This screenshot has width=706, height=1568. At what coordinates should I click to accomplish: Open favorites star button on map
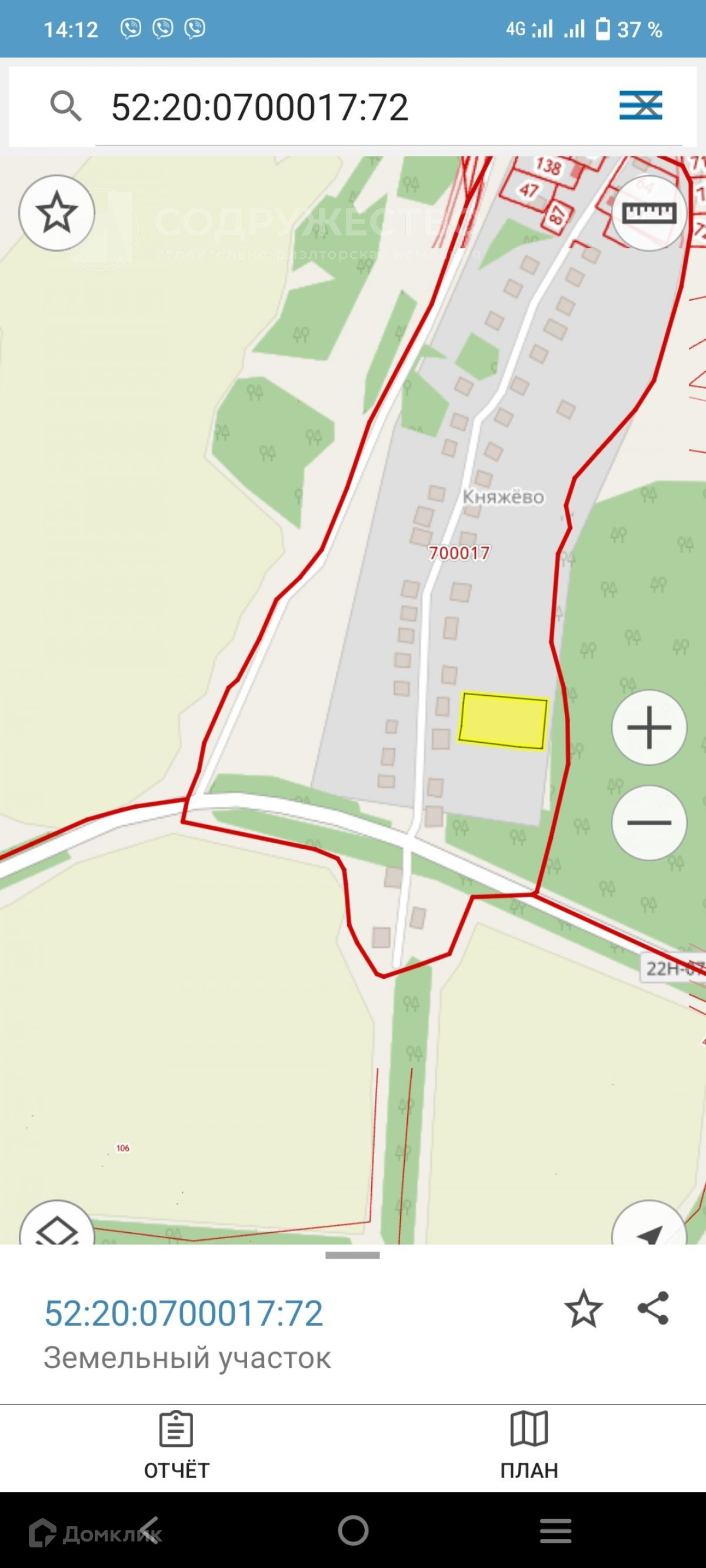click(56, 212)
